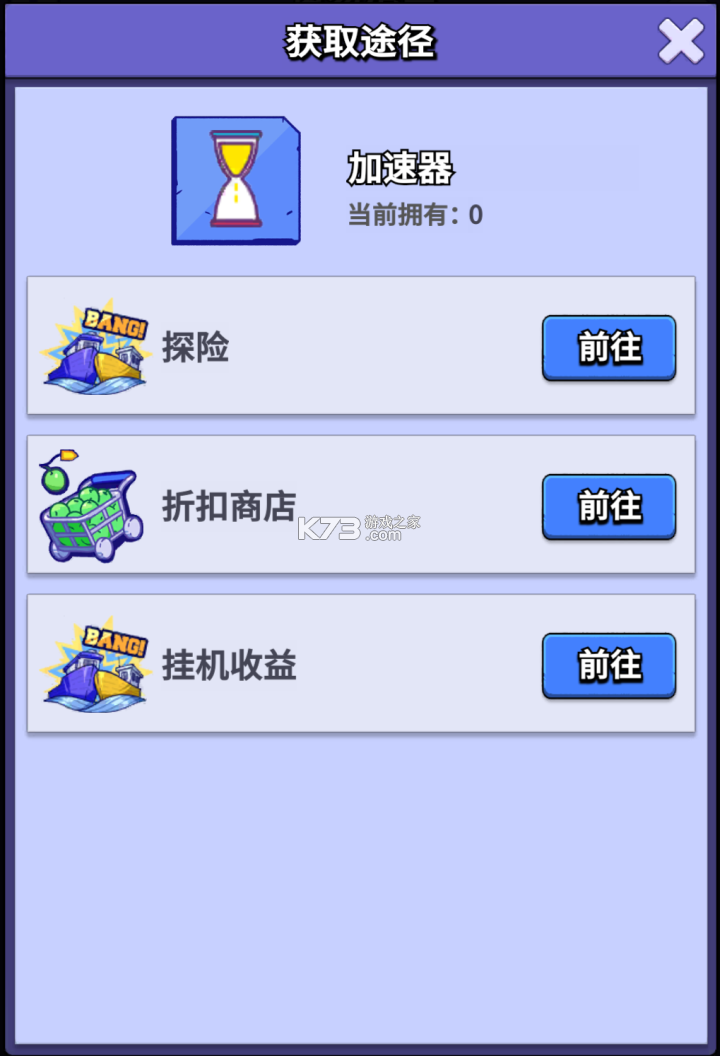Select the 探险 row label
Image resolution: width=720 pixels, height=1056 pixels.
pos(196,349)
